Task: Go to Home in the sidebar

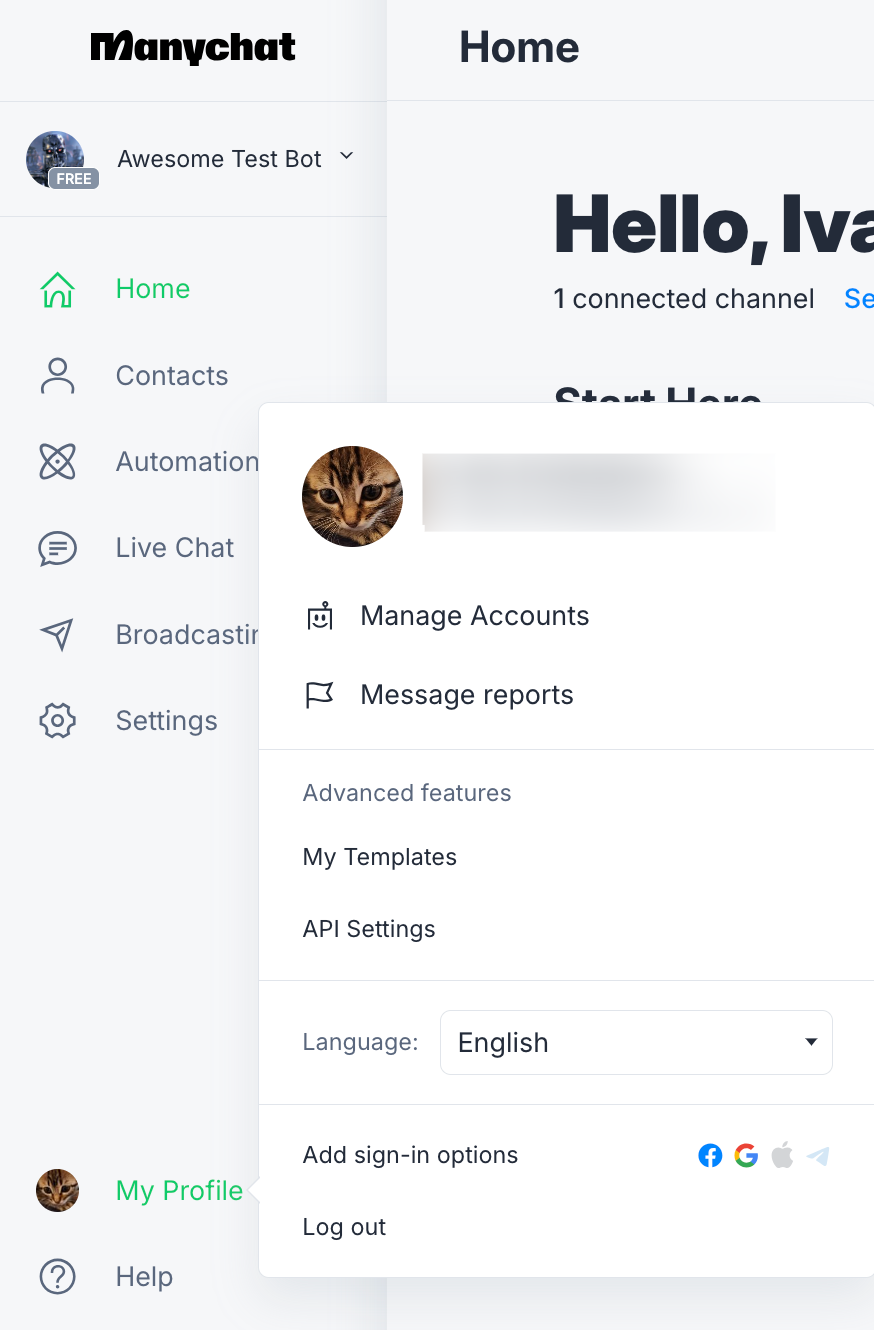Action: click(152, 289)
